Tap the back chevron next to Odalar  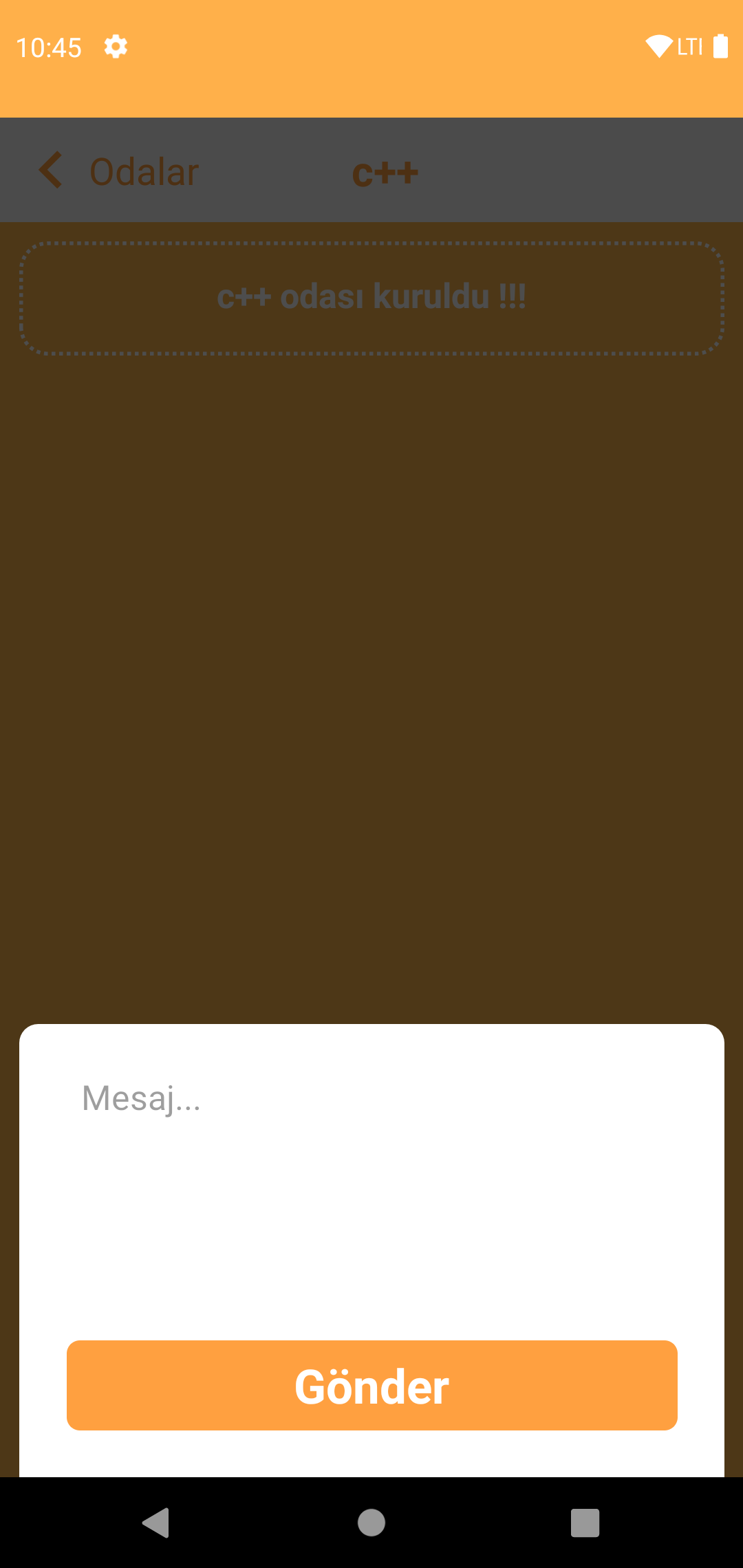click(50, 170)
